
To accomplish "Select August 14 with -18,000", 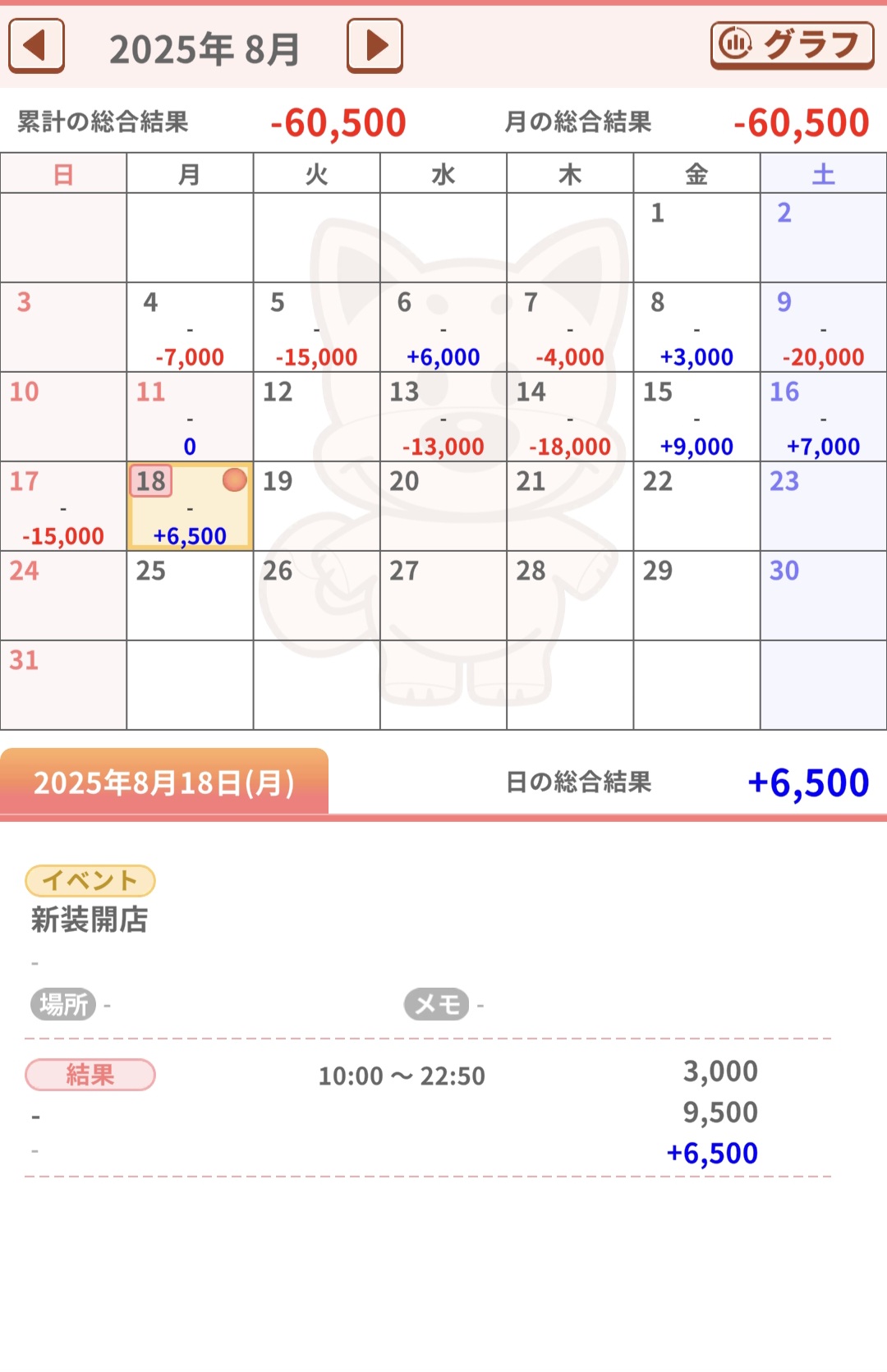I will coord(569,417).
